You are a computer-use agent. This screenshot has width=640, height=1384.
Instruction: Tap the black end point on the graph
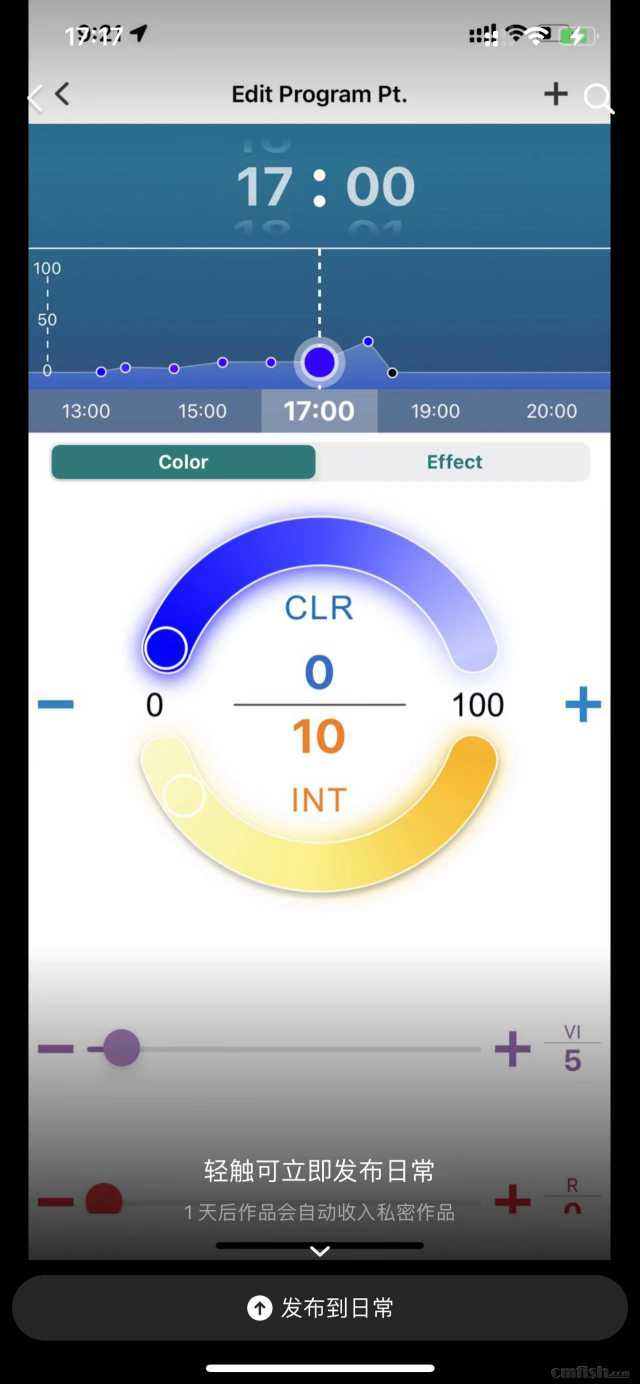pos(392,373)
